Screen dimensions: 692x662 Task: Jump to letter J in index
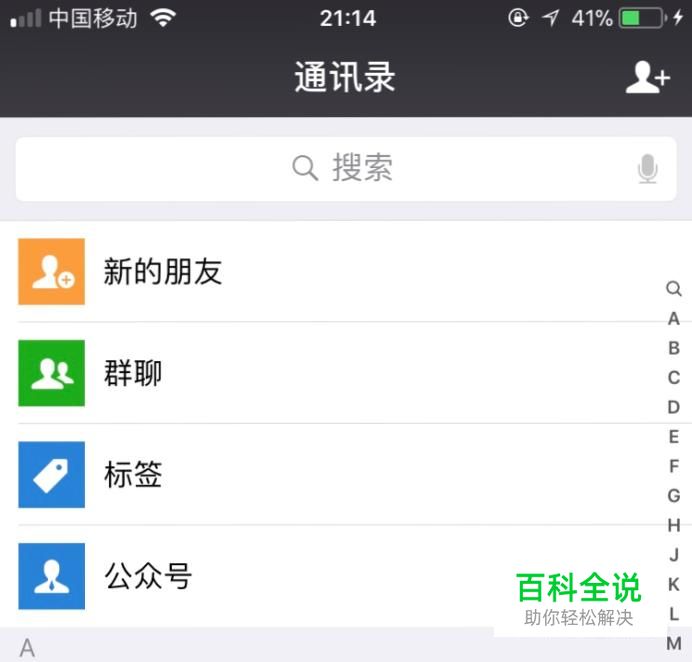click(674, 555)
